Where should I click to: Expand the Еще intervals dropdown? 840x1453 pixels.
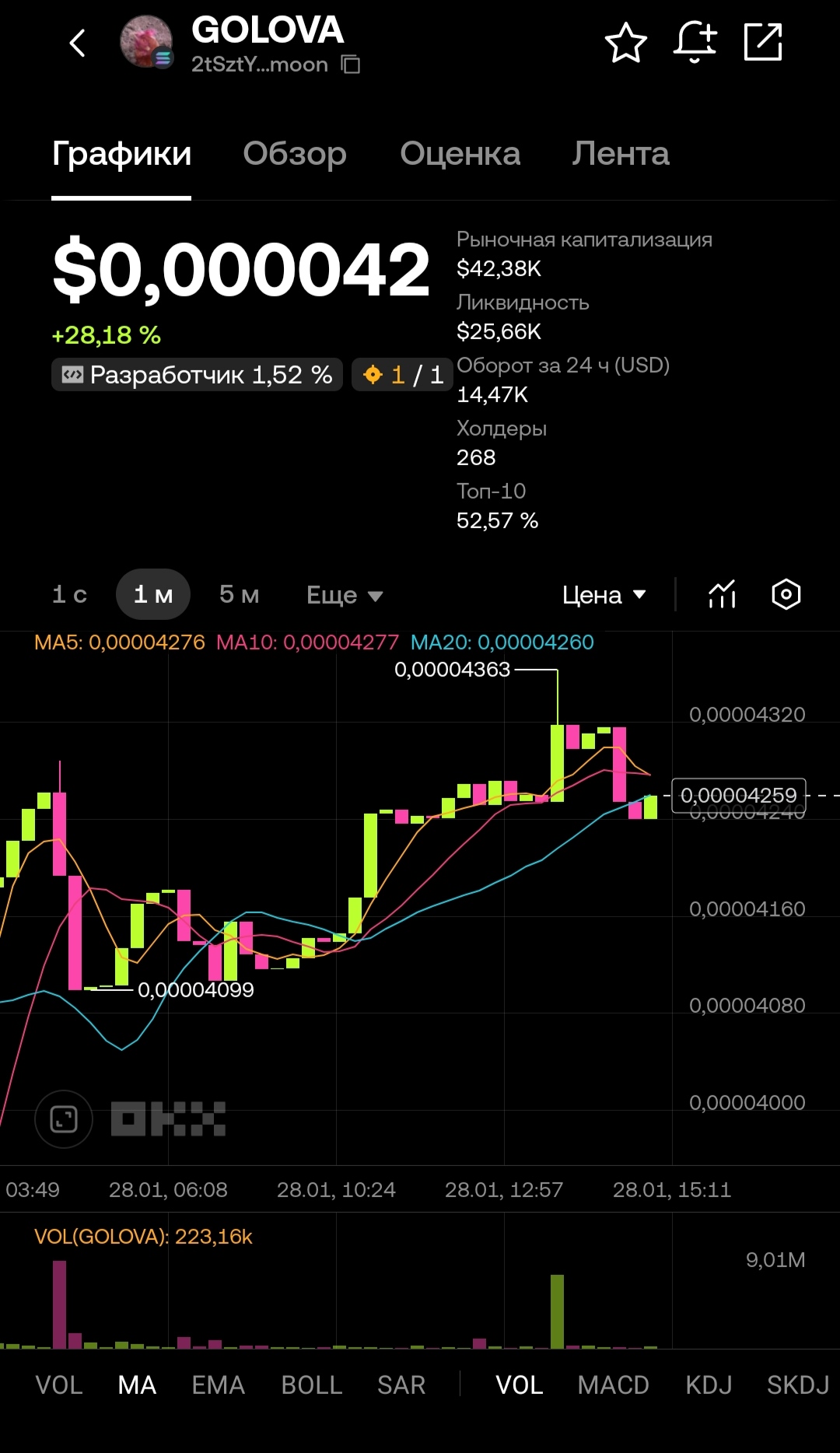pos(345,595)
